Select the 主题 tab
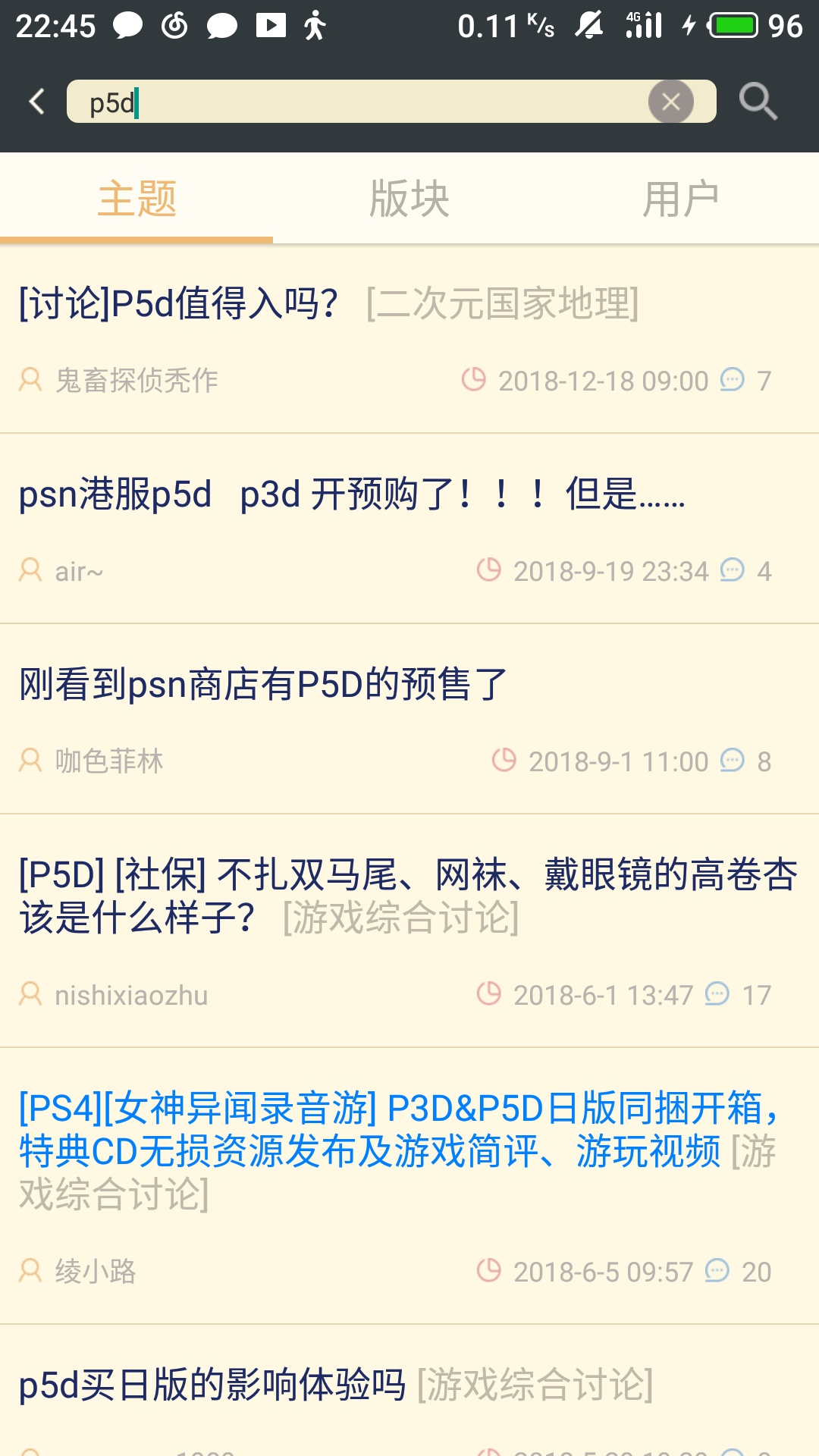Viewport: 819px width, 1456px height. tap(138, 198)
